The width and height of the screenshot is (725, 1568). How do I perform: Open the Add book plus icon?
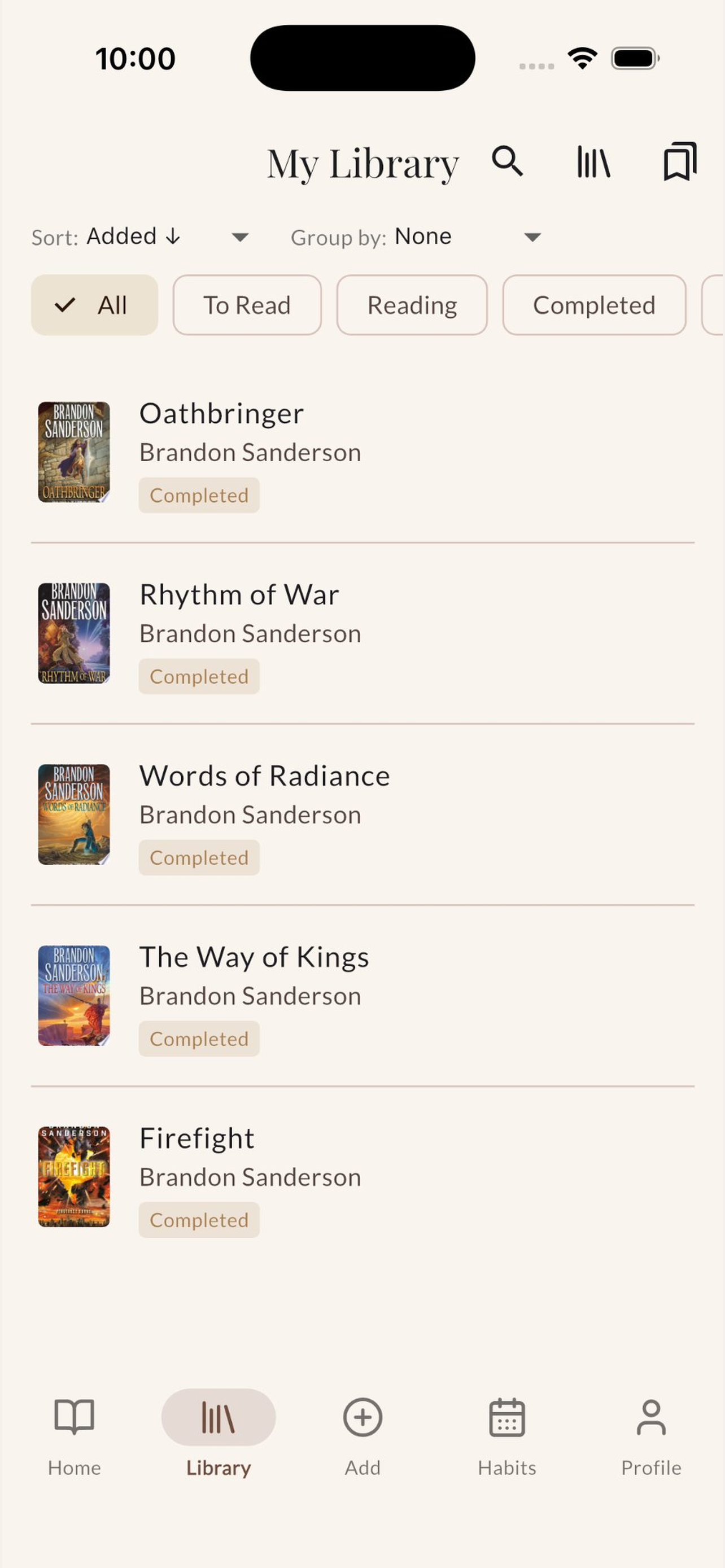click(362, 1419)
